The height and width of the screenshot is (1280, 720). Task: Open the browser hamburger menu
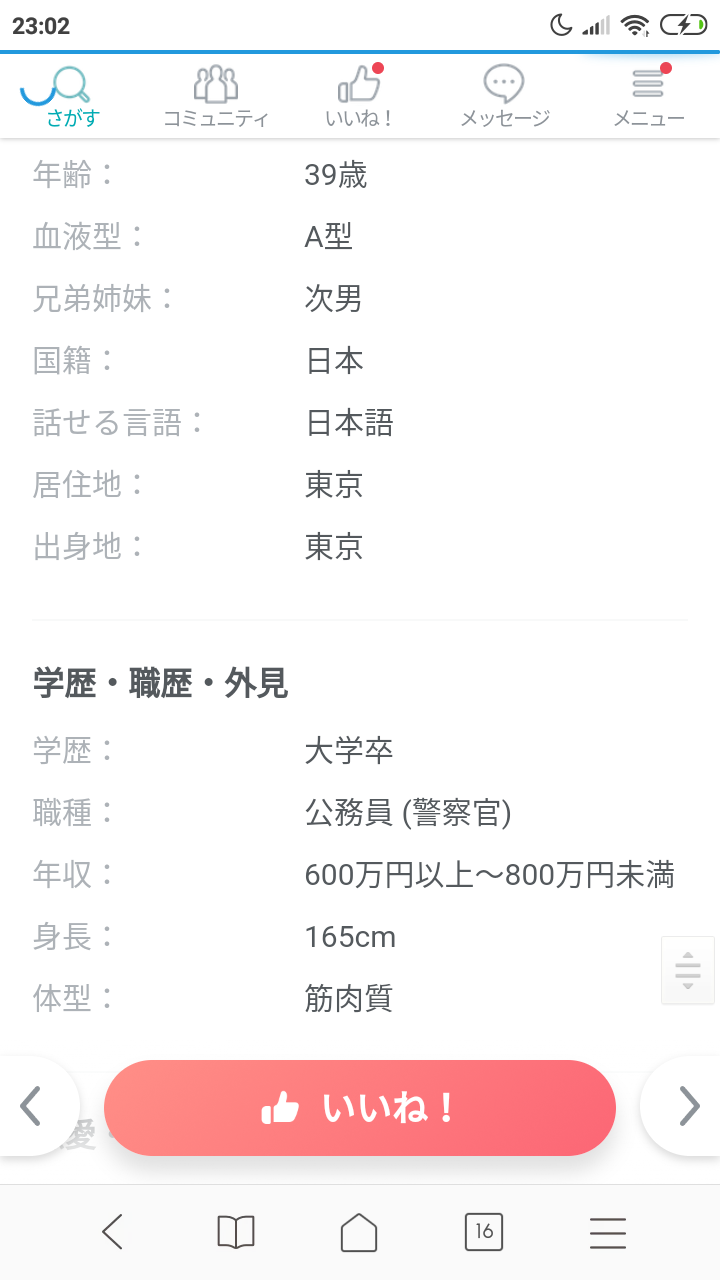608,1232
